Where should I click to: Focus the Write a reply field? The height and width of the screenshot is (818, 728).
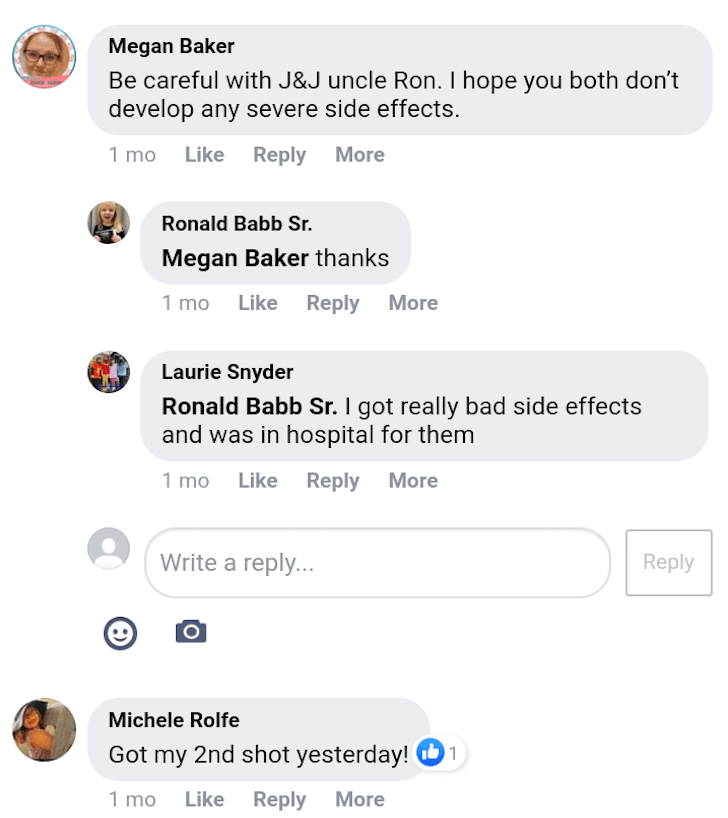[377, 563]
